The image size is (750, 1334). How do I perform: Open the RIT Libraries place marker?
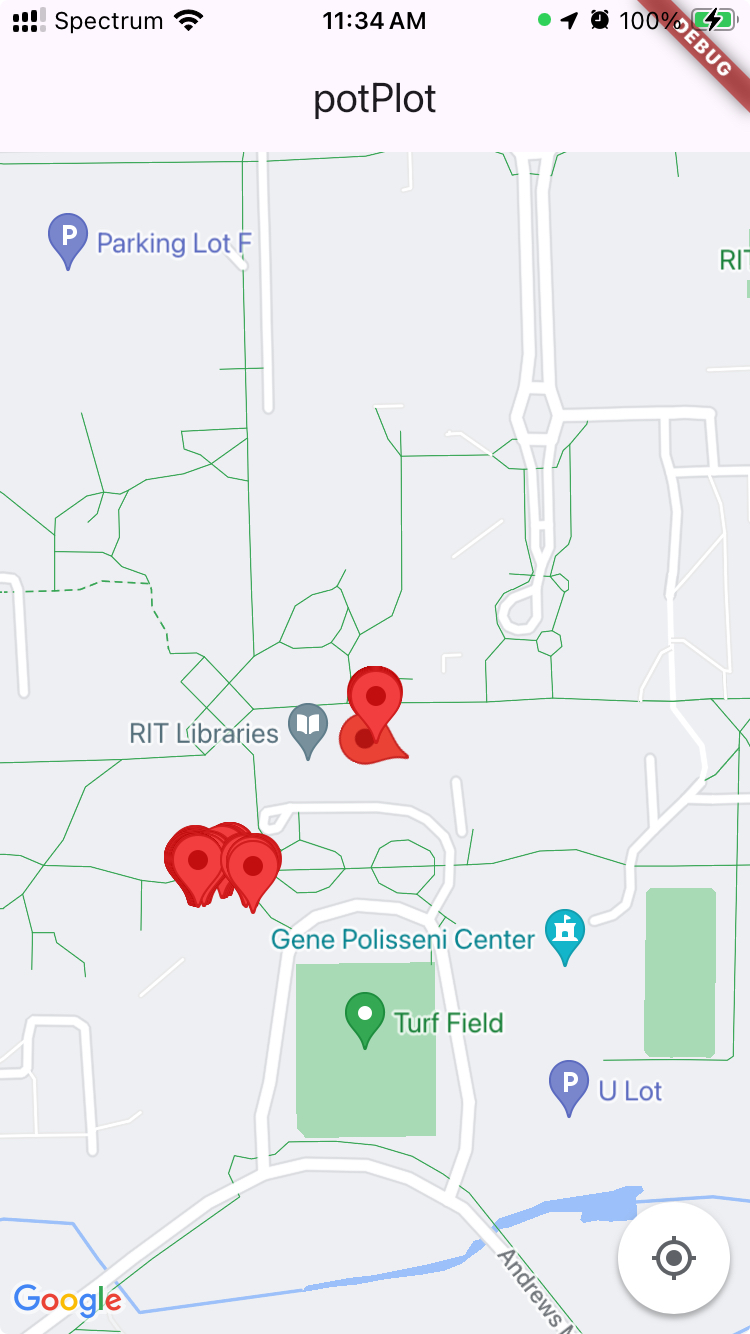309,729
